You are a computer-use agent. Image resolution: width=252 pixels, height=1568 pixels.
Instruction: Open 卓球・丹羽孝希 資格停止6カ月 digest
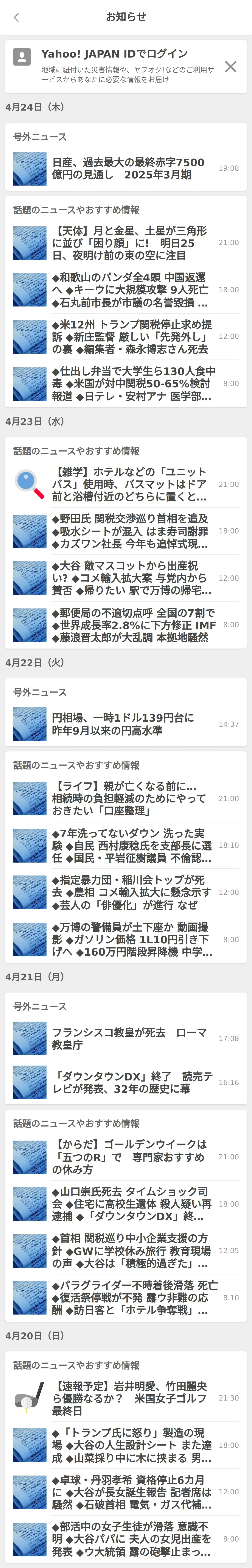[128, 1492]
